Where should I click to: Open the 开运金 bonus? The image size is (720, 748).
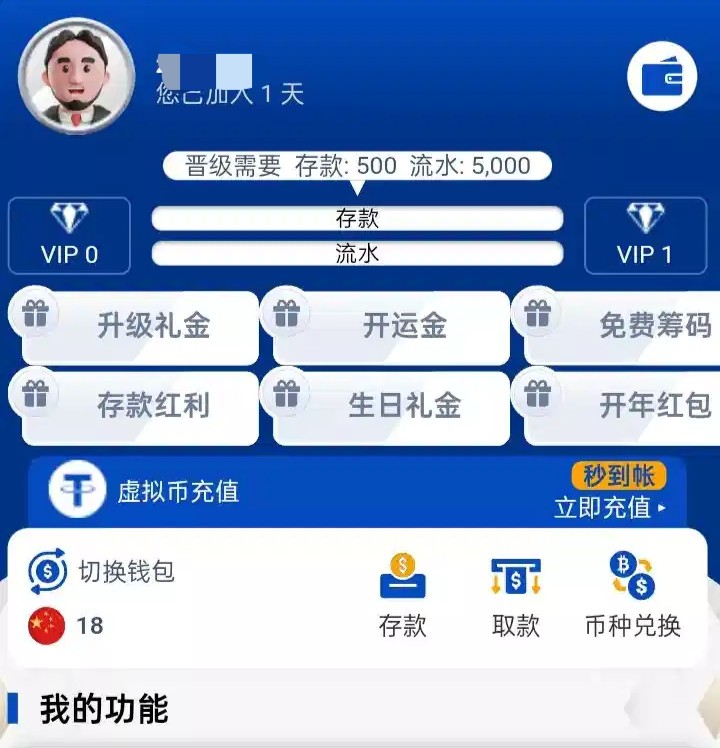coord(392,326)
